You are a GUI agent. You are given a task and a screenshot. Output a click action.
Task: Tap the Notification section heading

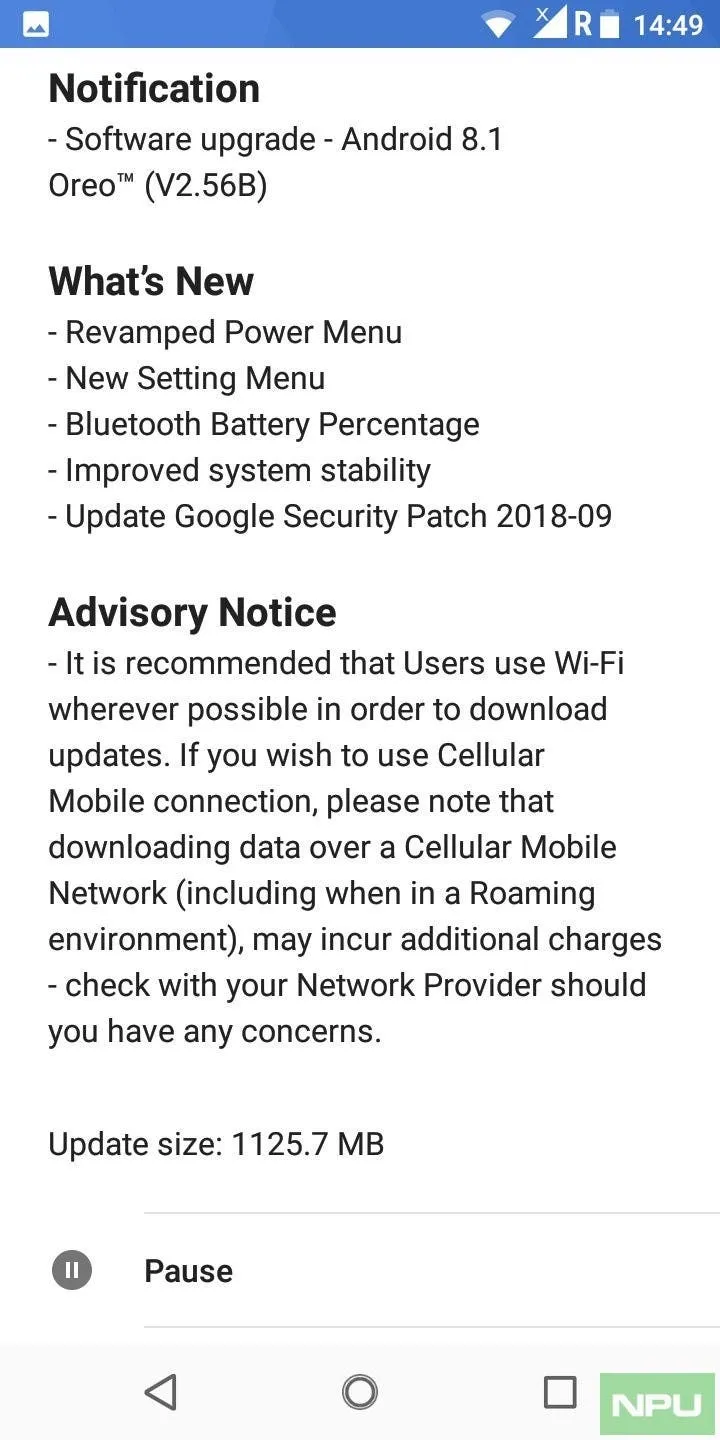(x=153, y=88)
